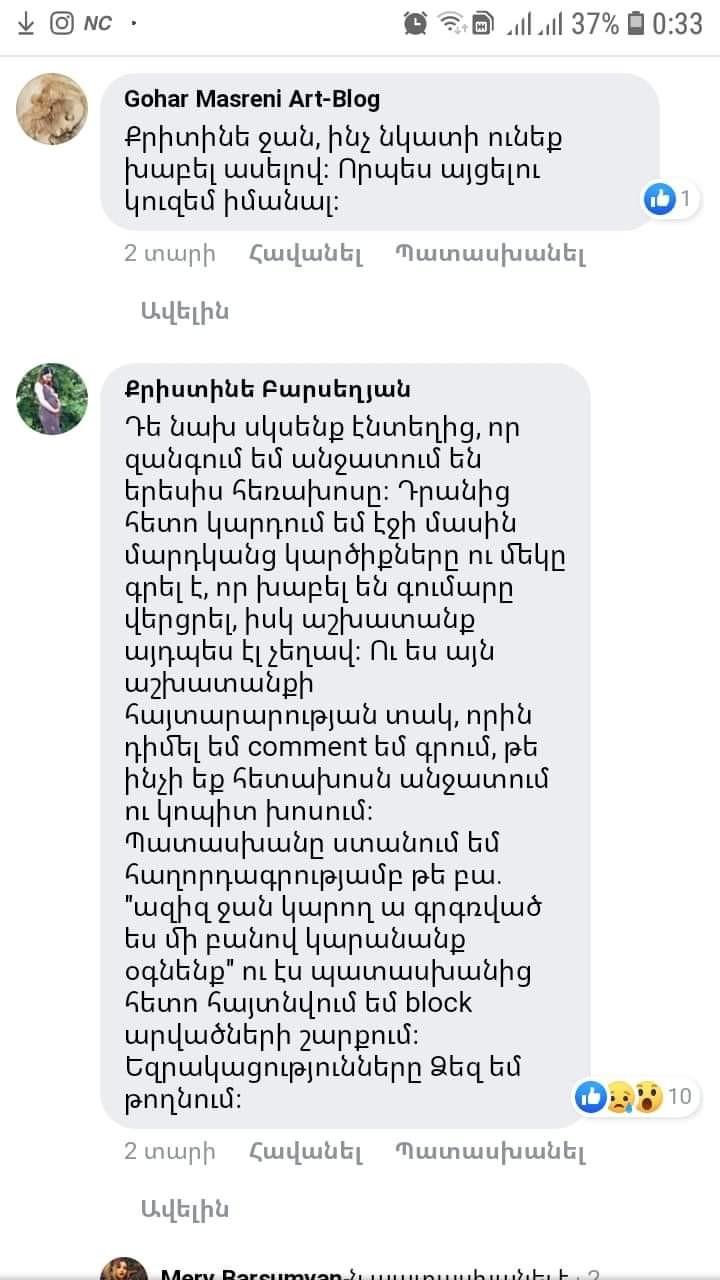Tap Ավելին under Քրիստինե Բարսեղյան's comment
Screen dimensions: 720x1280
tap(185, 1209)
